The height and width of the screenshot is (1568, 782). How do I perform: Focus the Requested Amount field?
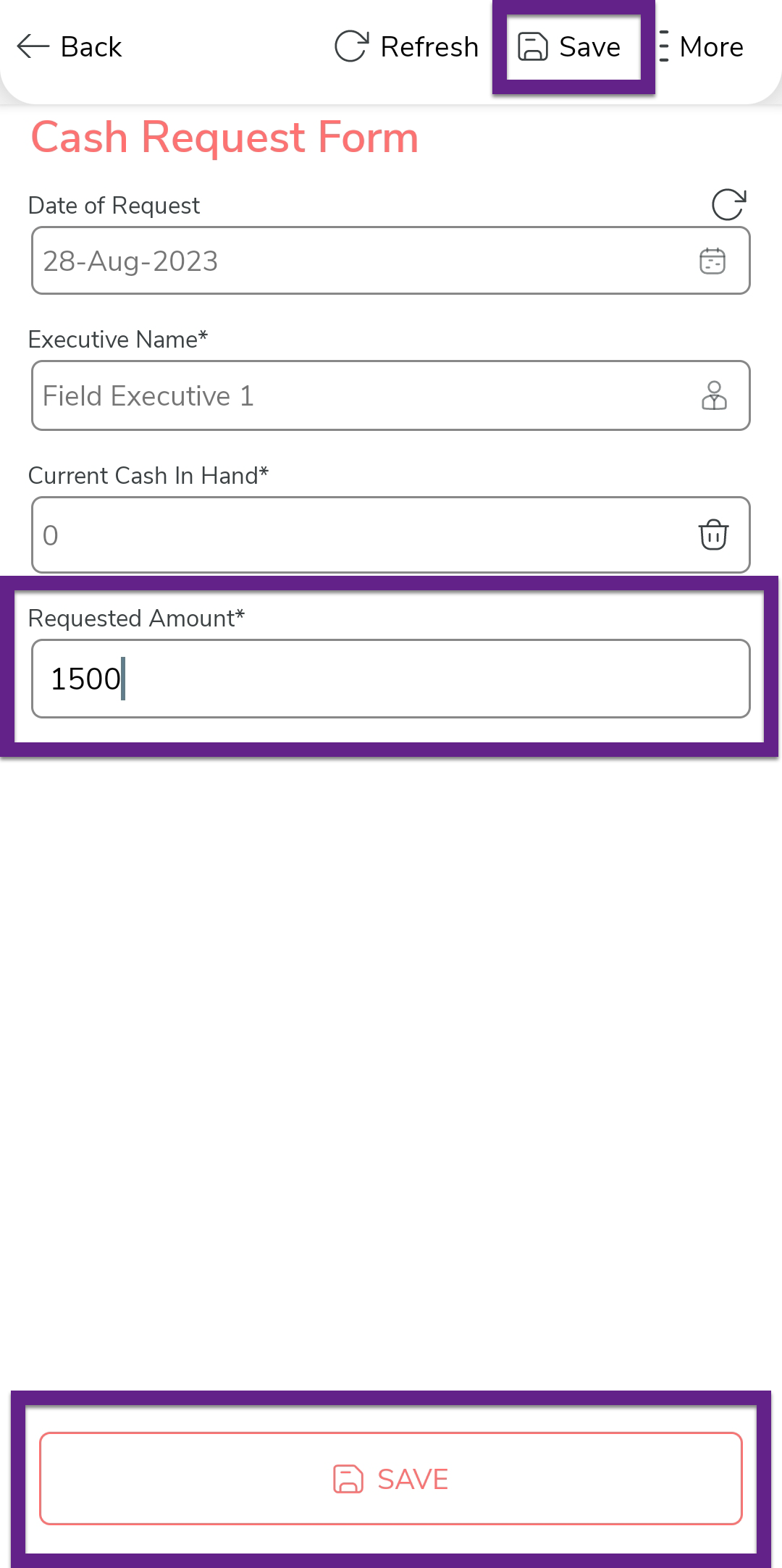click(x=391, y=679)
